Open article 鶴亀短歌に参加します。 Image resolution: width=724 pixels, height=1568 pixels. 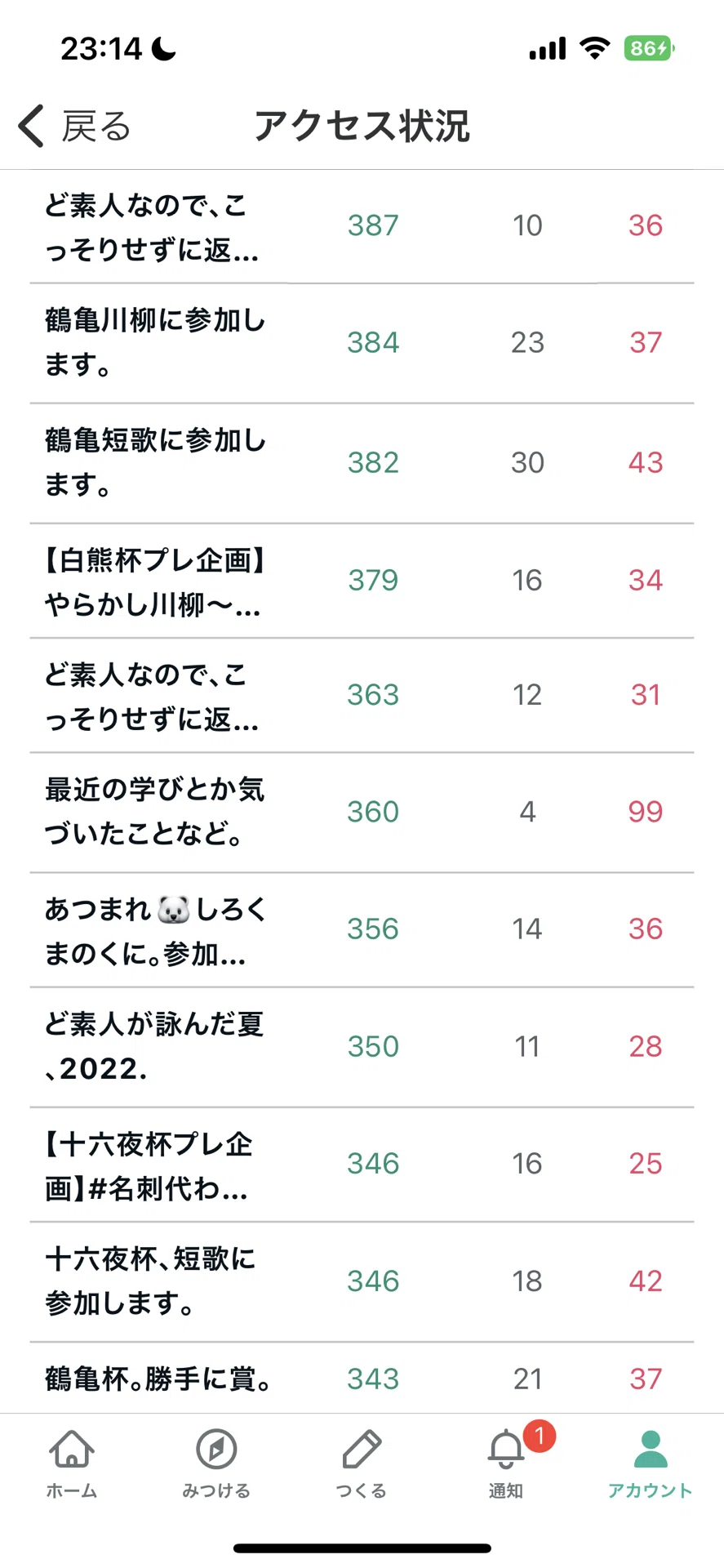coord(362,463)
